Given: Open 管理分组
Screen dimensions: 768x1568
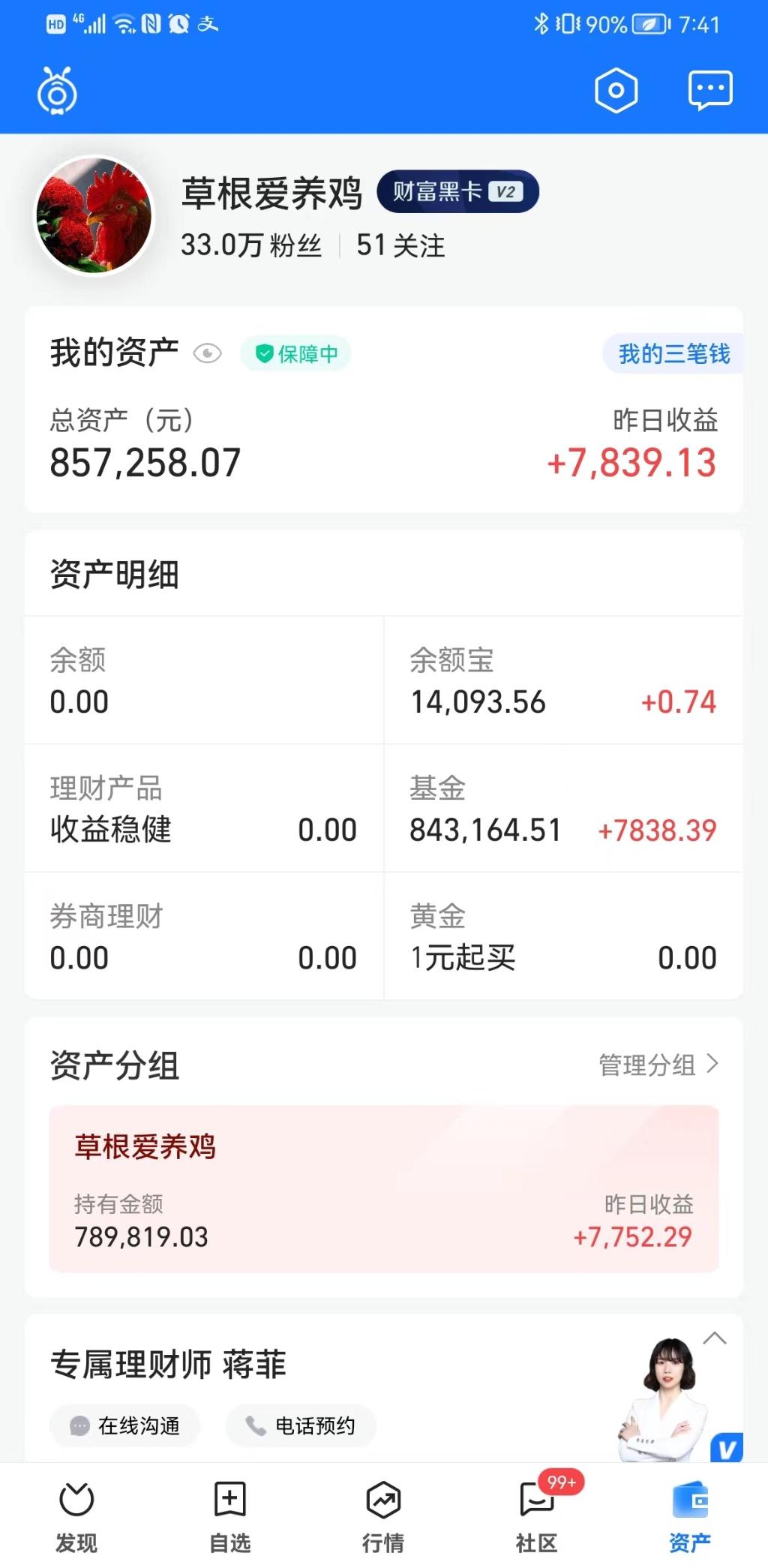Looking at the screenshot, I should pyautogui.click(x=658, y=1065).
